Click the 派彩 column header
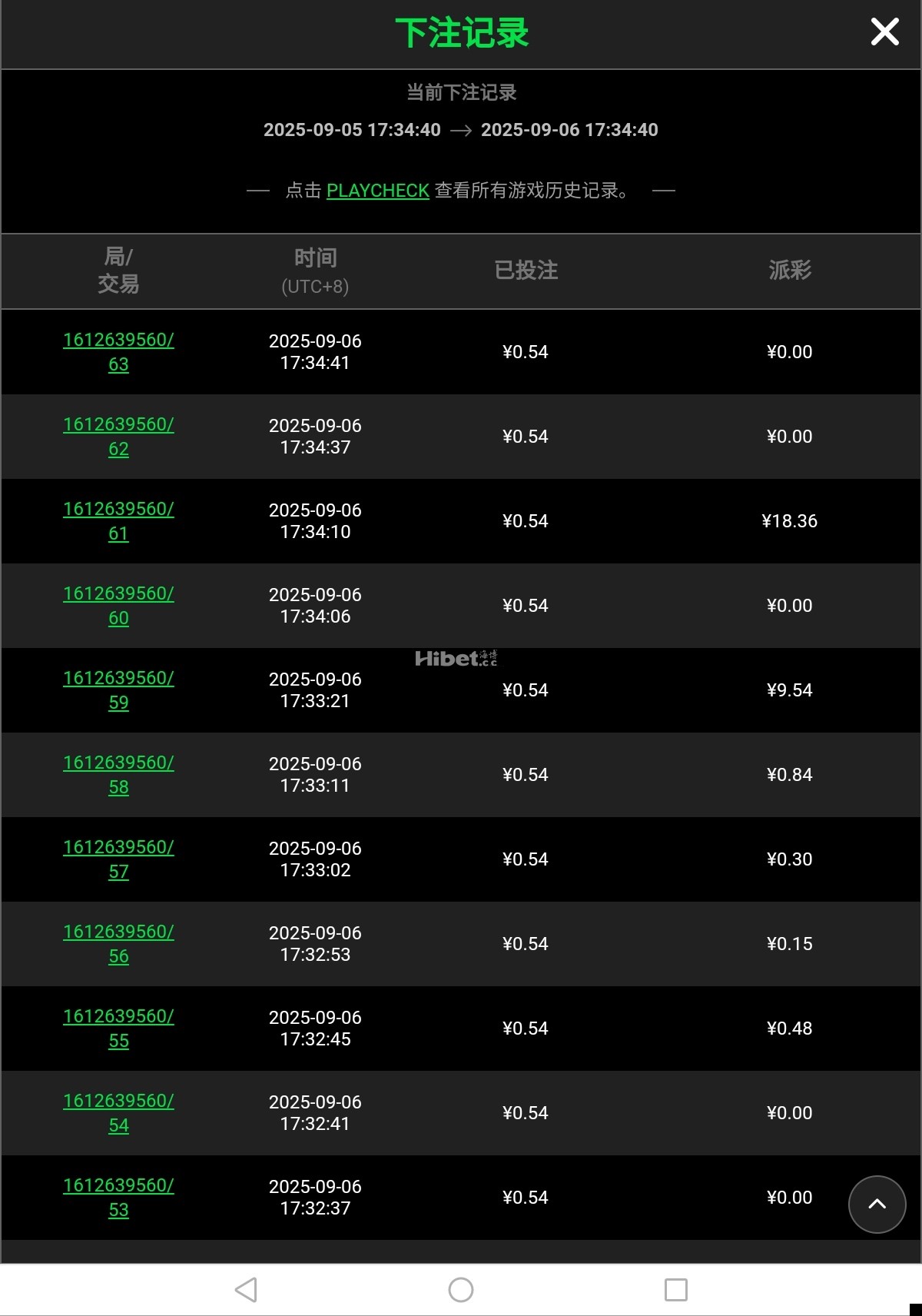 (790, 271)
